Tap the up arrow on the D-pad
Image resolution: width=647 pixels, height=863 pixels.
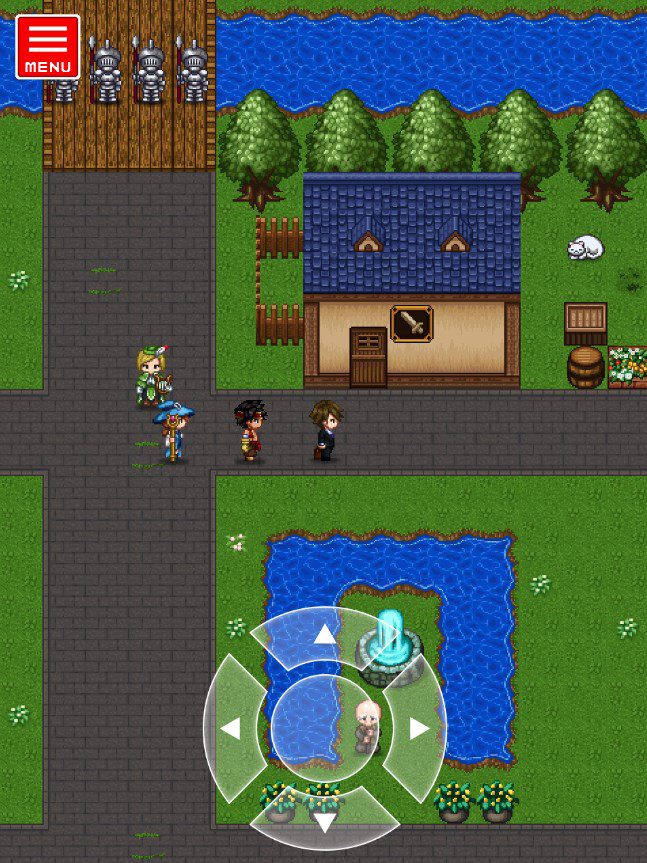325,635
